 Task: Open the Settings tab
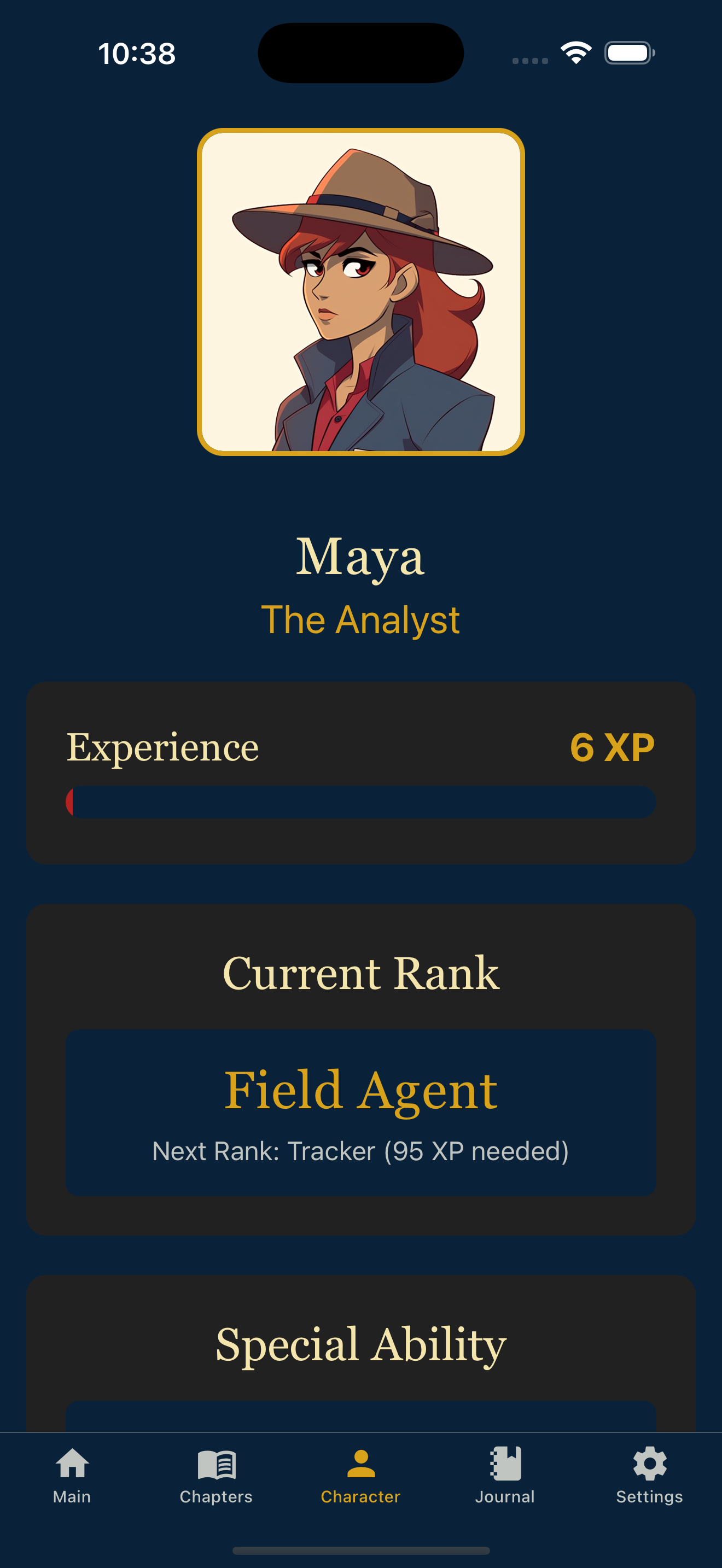click(649, 1476)
